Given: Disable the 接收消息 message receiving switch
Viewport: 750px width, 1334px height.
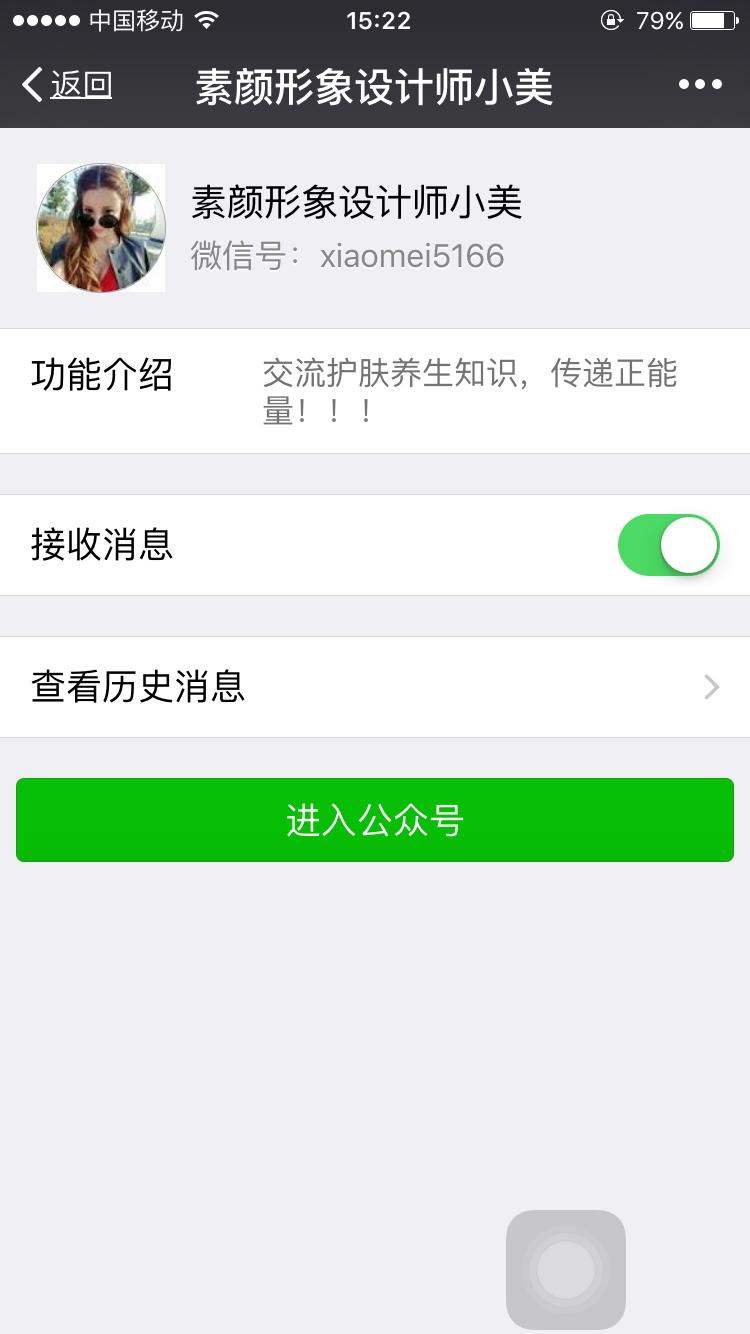Looking at the screenshot, I should click(668, 545).
